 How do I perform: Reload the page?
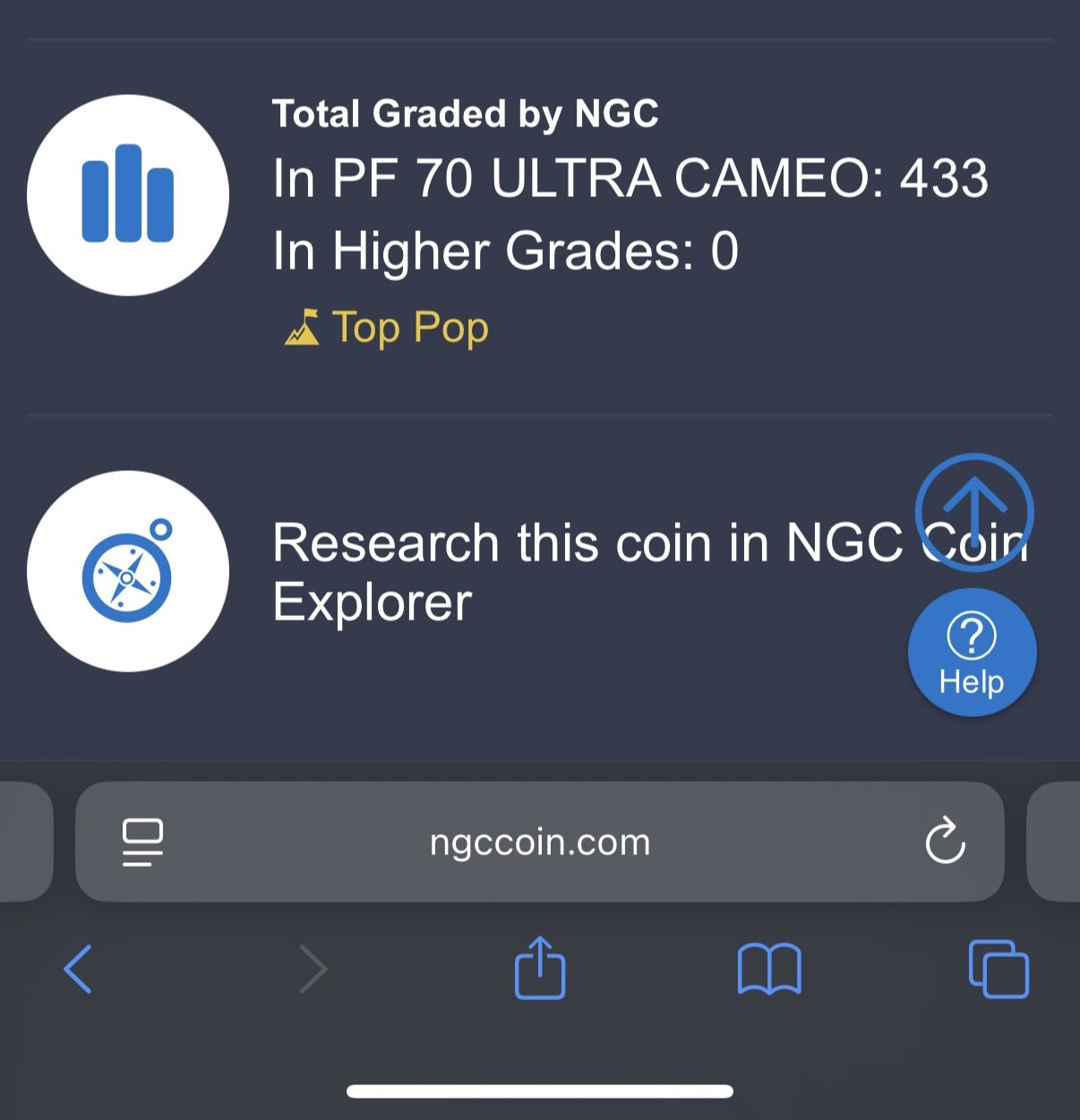(x=945, y=842)
